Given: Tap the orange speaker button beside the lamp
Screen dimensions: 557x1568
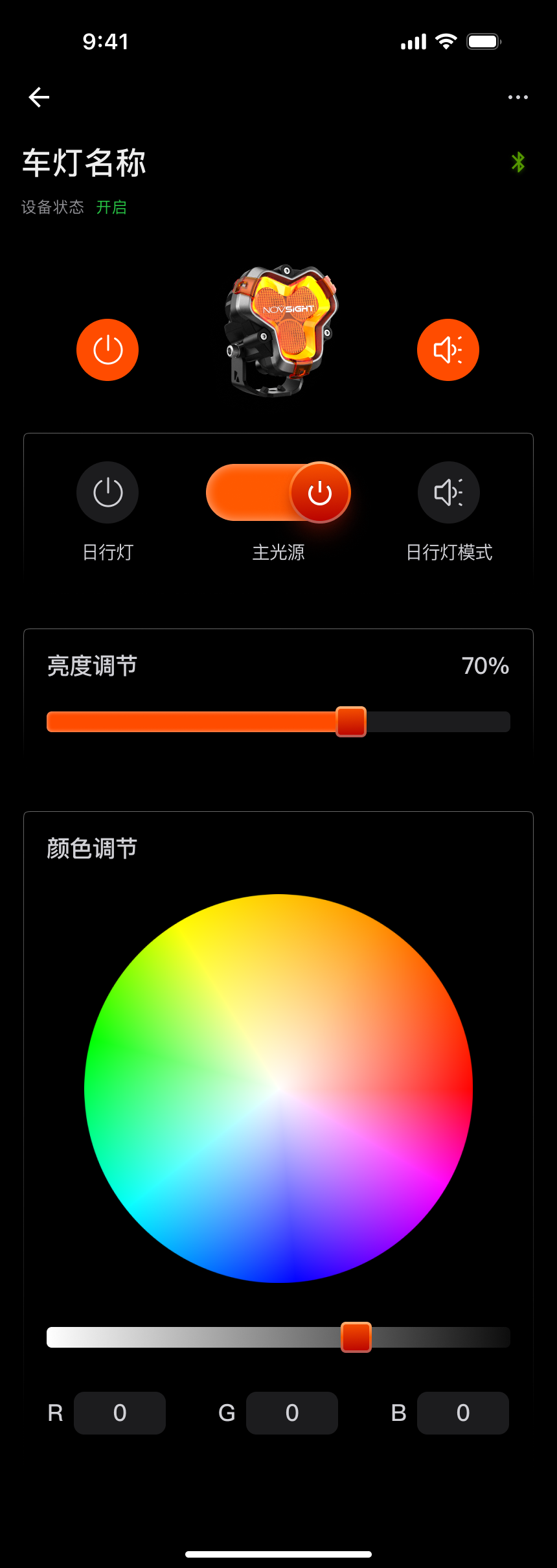Looking at the screenshot, I should [448, 350].
